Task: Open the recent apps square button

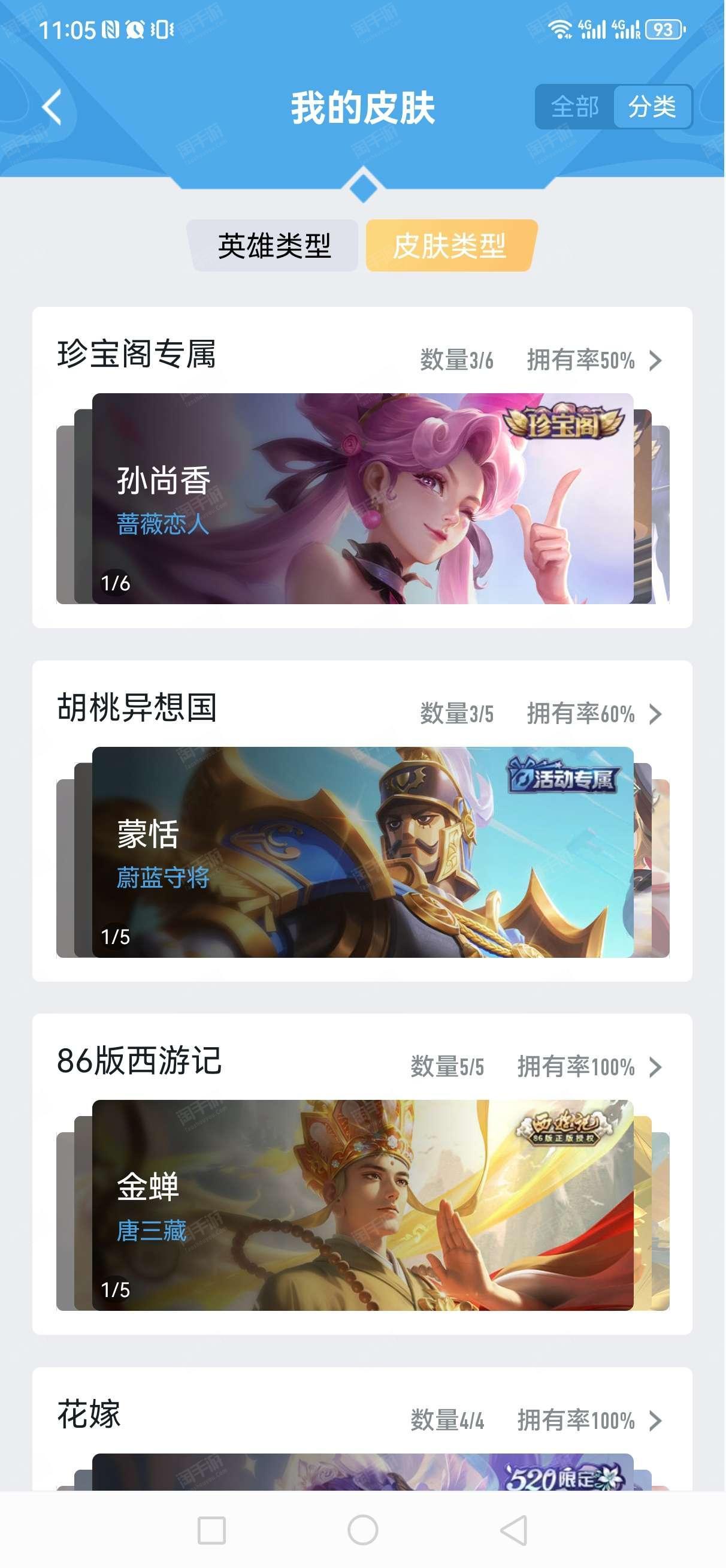Action: point(212,1530)
